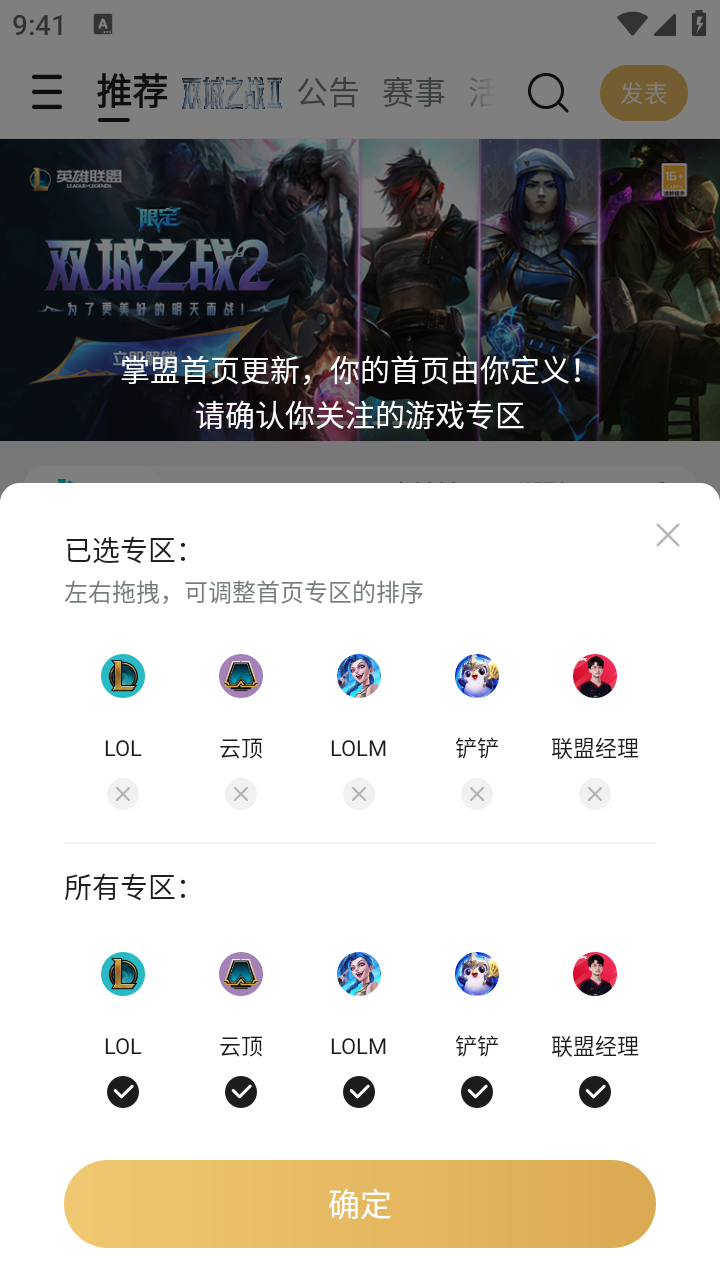Uncheck LOLM in all zones
Screen dimensions: 720x1280
tap(359, 1092)
